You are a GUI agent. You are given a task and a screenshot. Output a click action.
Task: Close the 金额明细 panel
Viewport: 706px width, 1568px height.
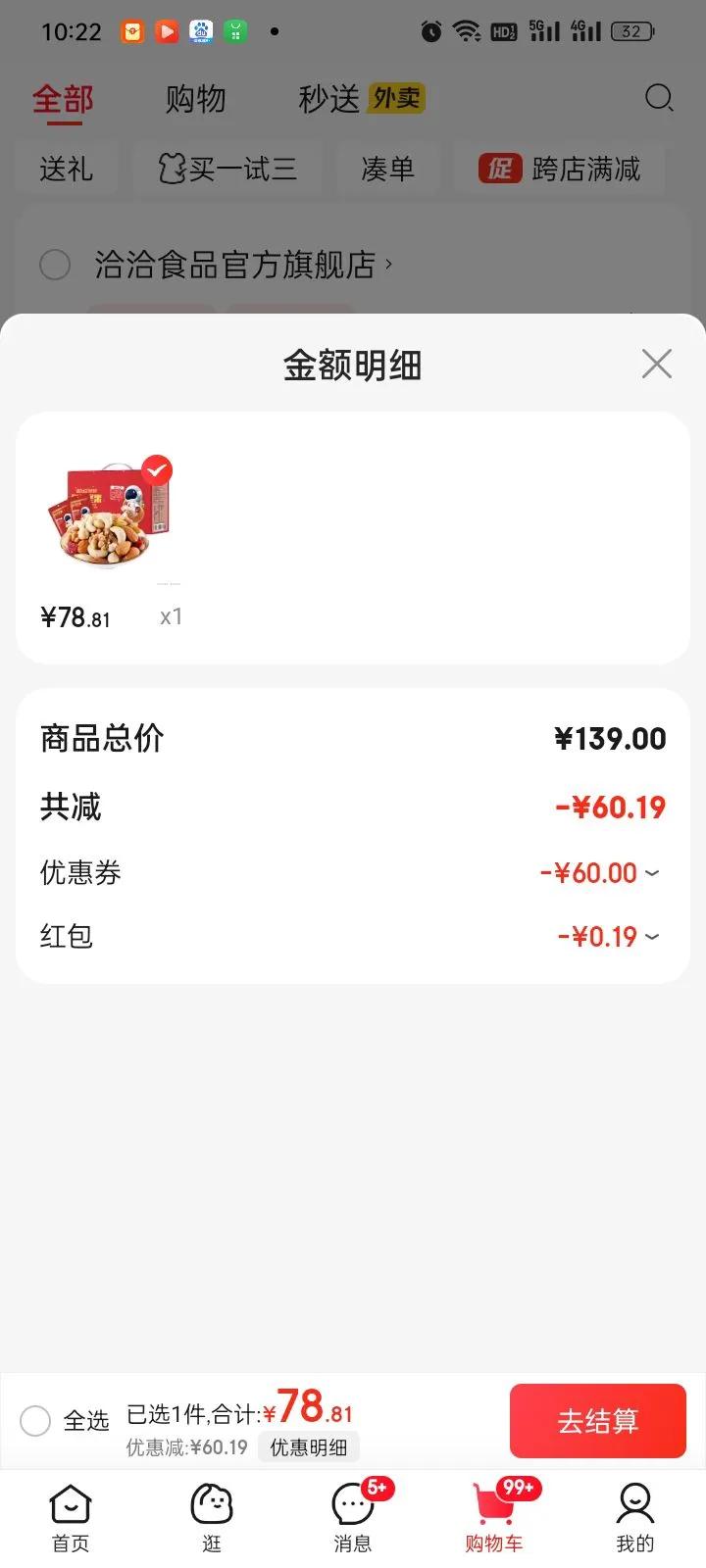656,364
